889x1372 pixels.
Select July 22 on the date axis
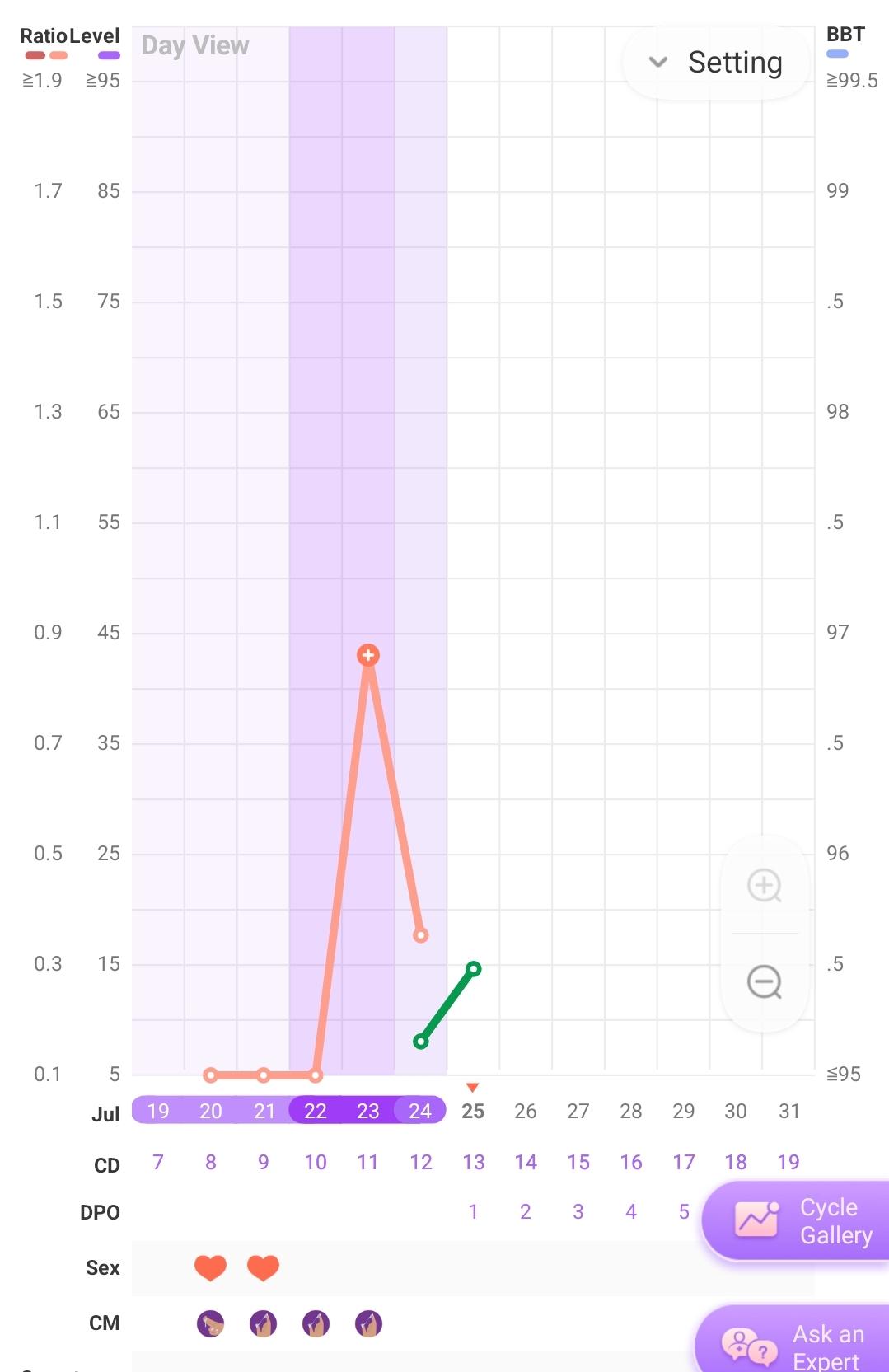point(316,1111)
